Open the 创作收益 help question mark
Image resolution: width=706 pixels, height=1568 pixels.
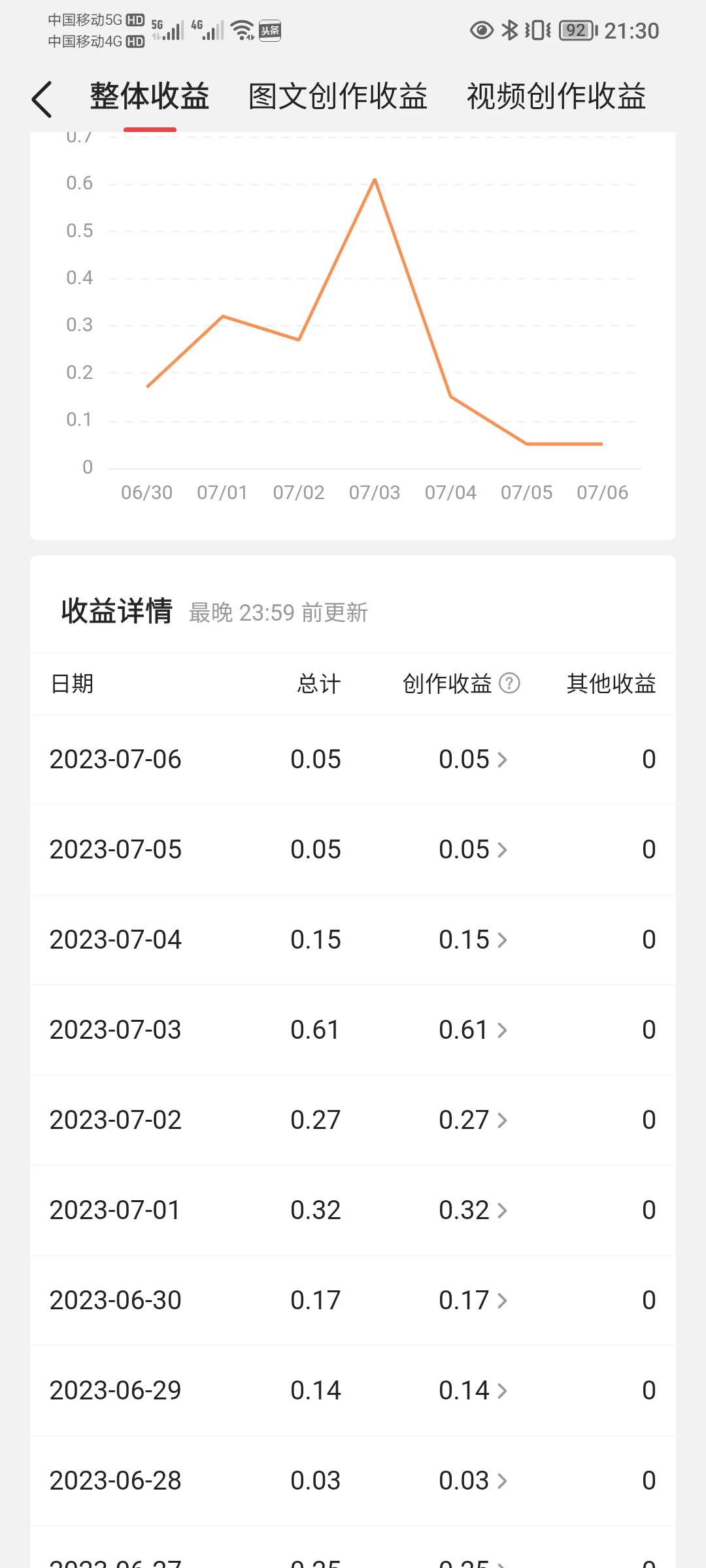509,683
